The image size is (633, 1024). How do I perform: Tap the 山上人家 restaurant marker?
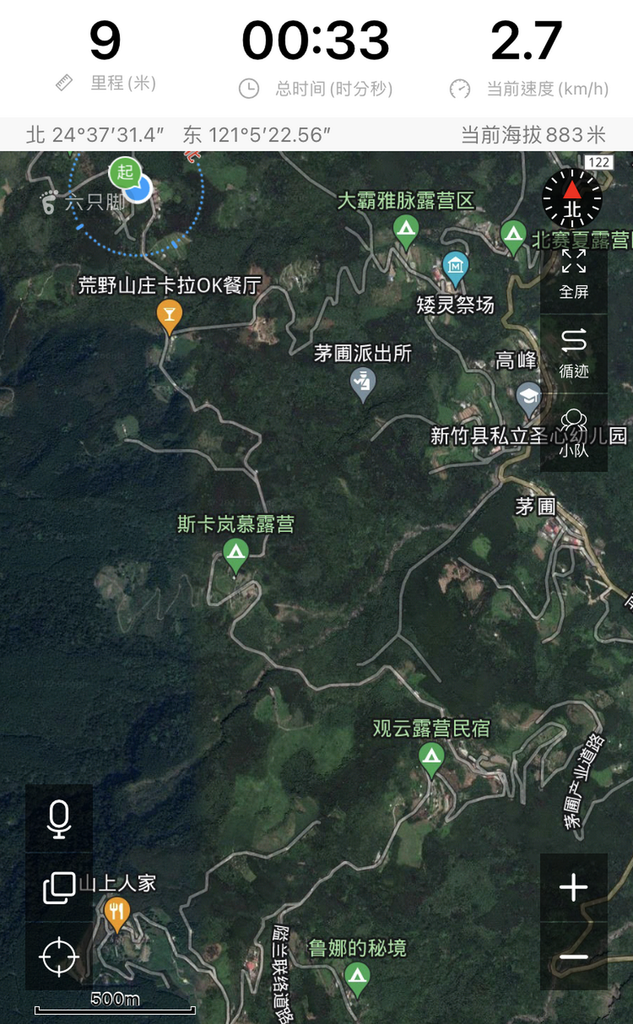(117, 915)
